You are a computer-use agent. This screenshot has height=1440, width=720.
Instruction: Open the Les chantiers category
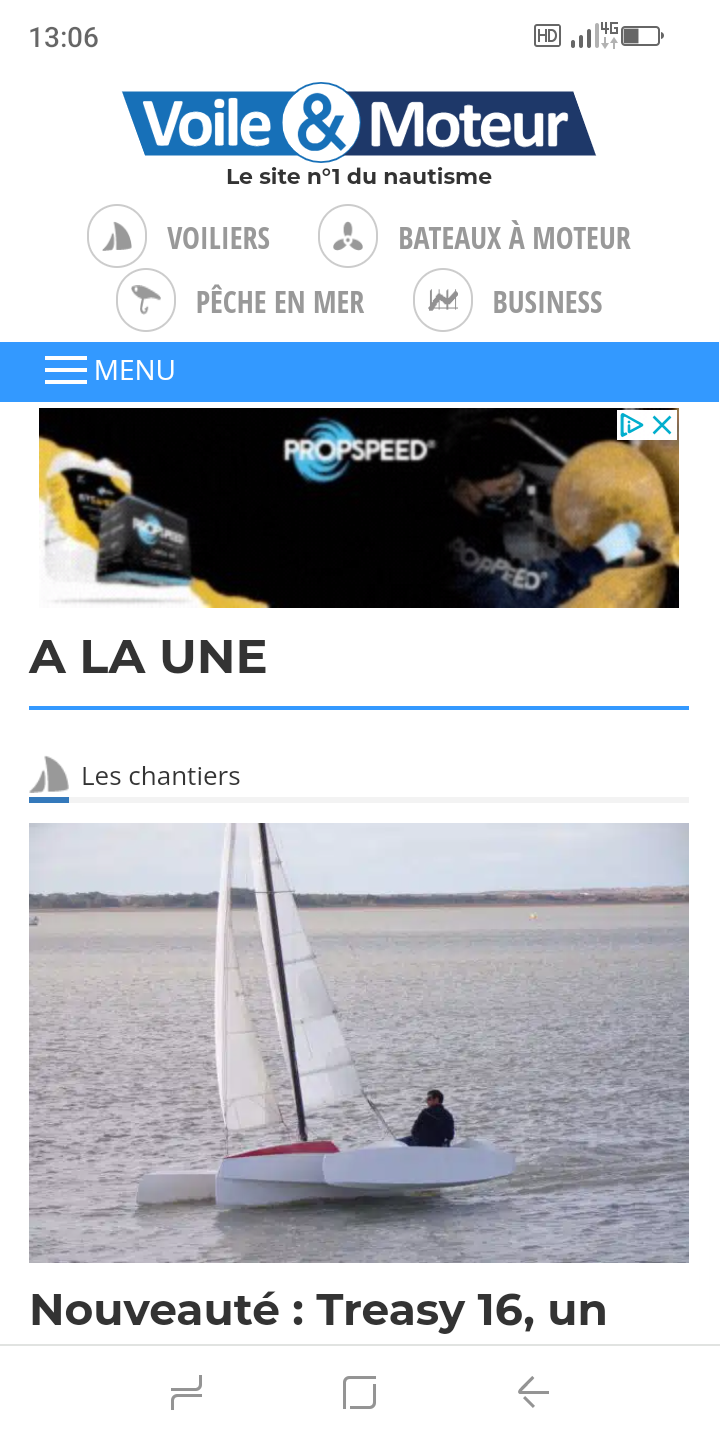[x=160, y=776]
